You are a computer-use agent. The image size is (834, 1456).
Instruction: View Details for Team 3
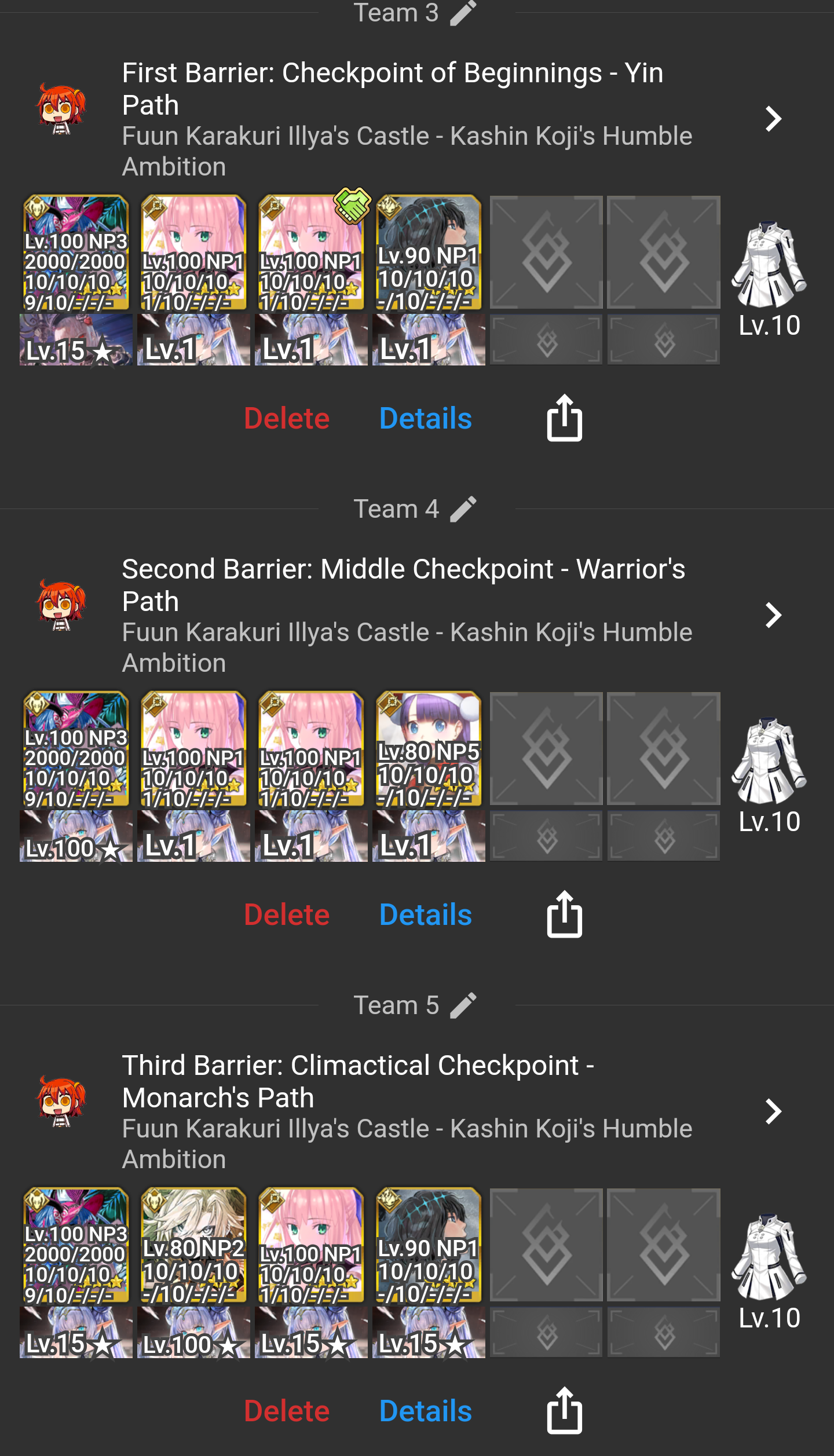(426, 419)
